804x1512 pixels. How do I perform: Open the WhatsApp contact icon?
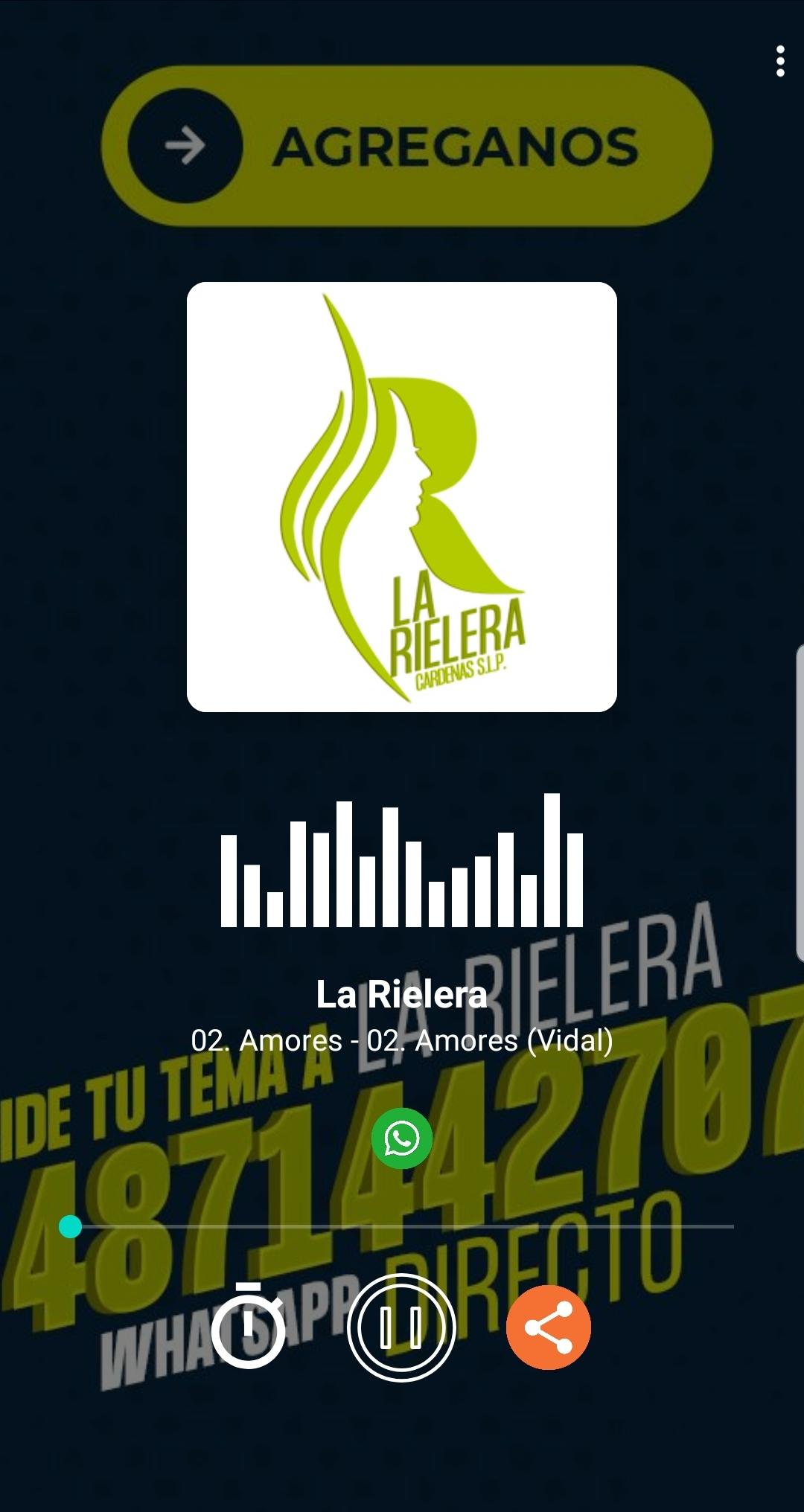402,1138
